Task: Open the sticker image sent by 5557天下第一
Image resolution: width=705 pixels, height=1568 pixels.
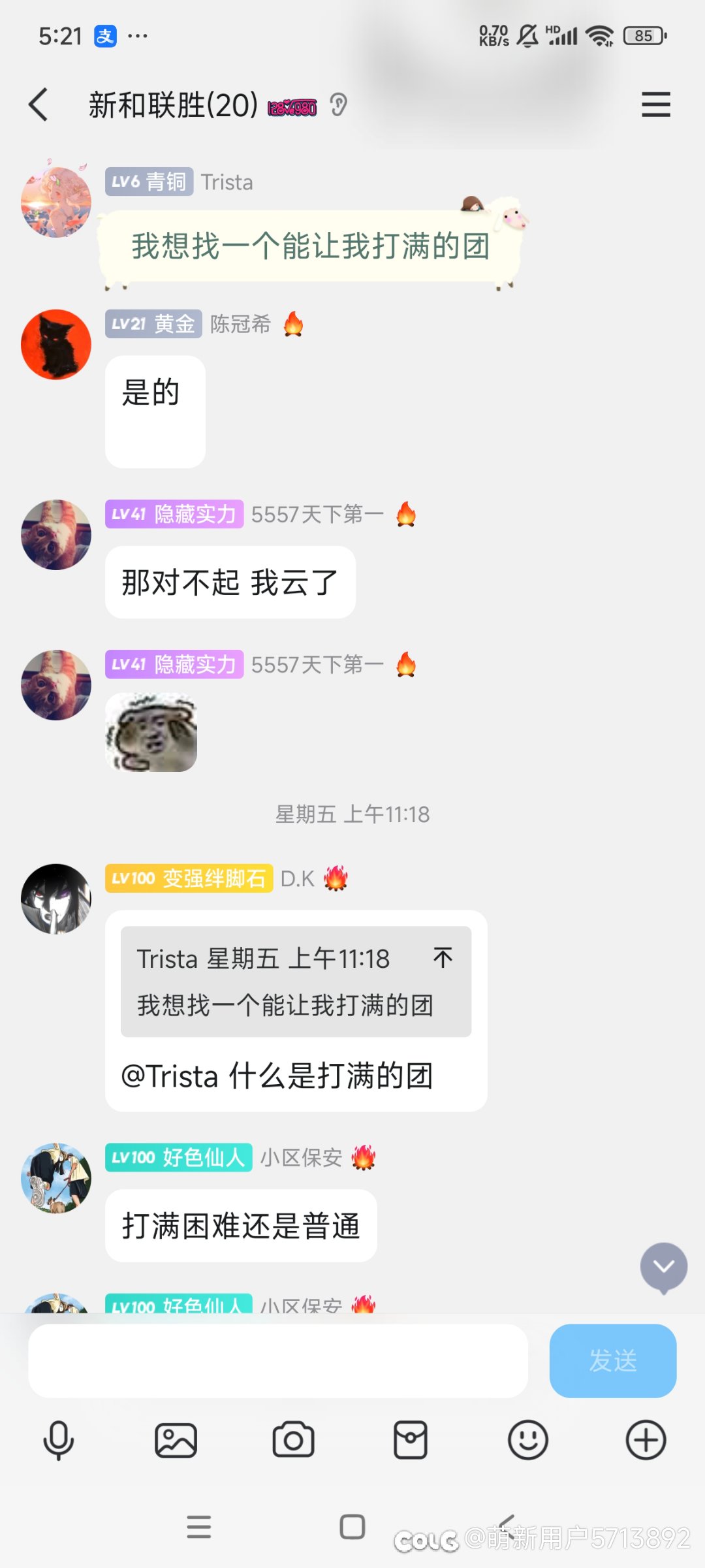Action: pos(151,732)
